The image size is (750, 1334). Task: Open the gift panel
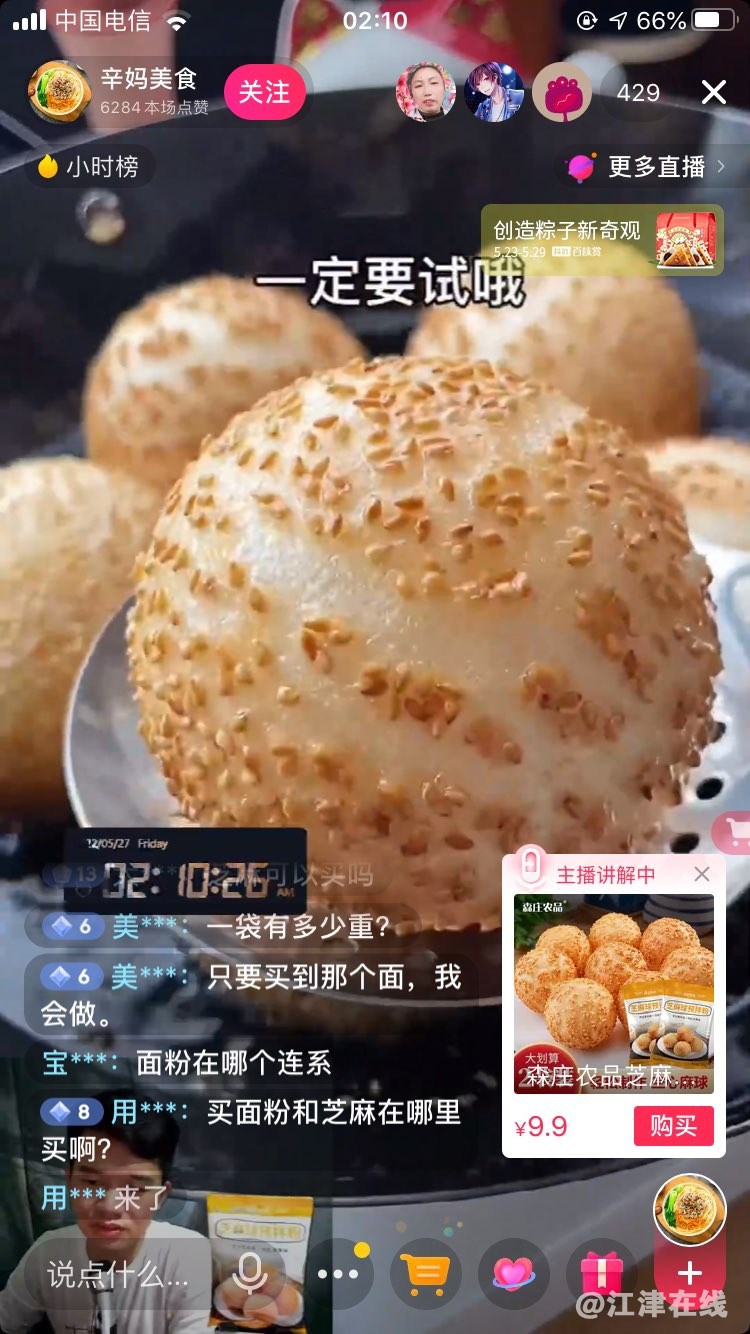tap(600, 1274)
